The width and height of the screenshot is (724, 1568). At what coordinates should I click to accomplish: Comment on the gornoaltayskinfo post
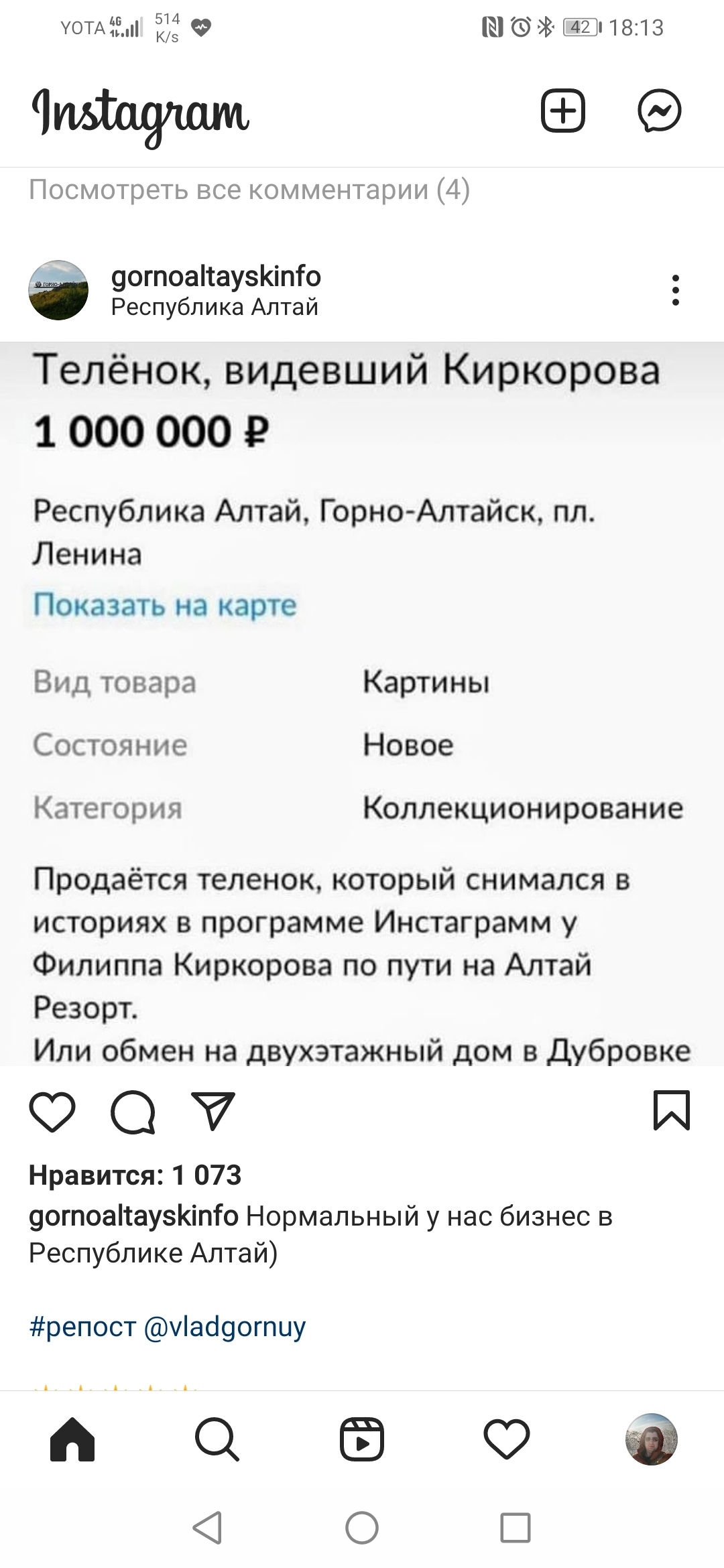[133, 1112]
